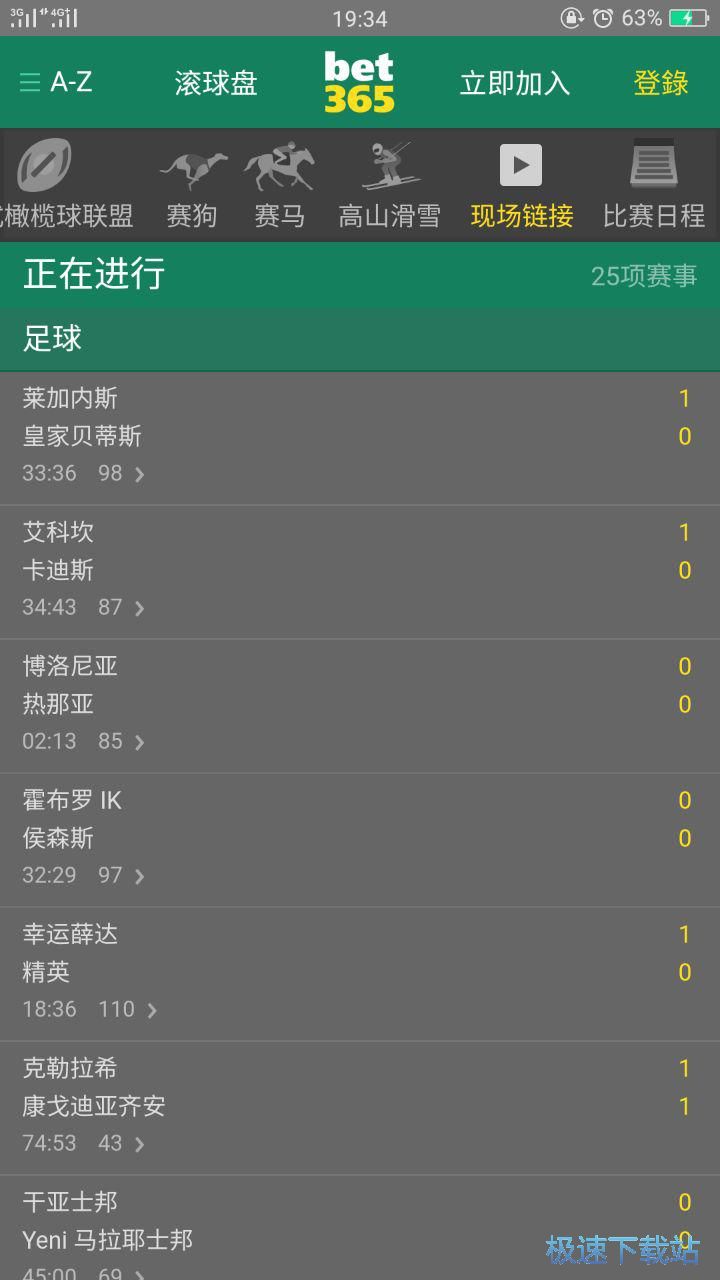Image resolution: width=720 pixels, height=1280 pixels.
Task: Open the 霍布罗 IK vs 侯森斯 match
Action: tap(360, 840)
